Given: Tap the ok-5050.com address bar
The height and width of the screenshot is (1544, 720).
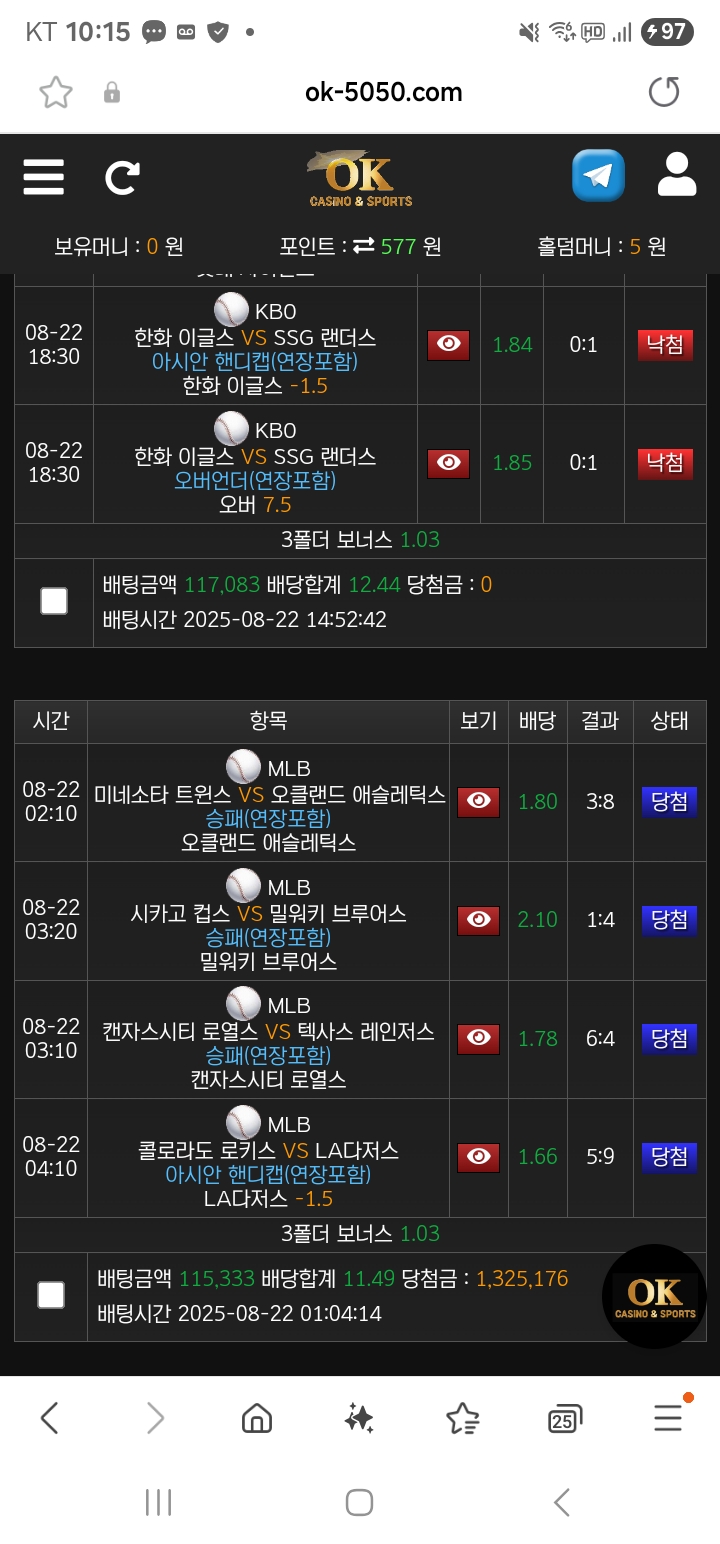Looking at the screenshot, I should click(383, 93).
